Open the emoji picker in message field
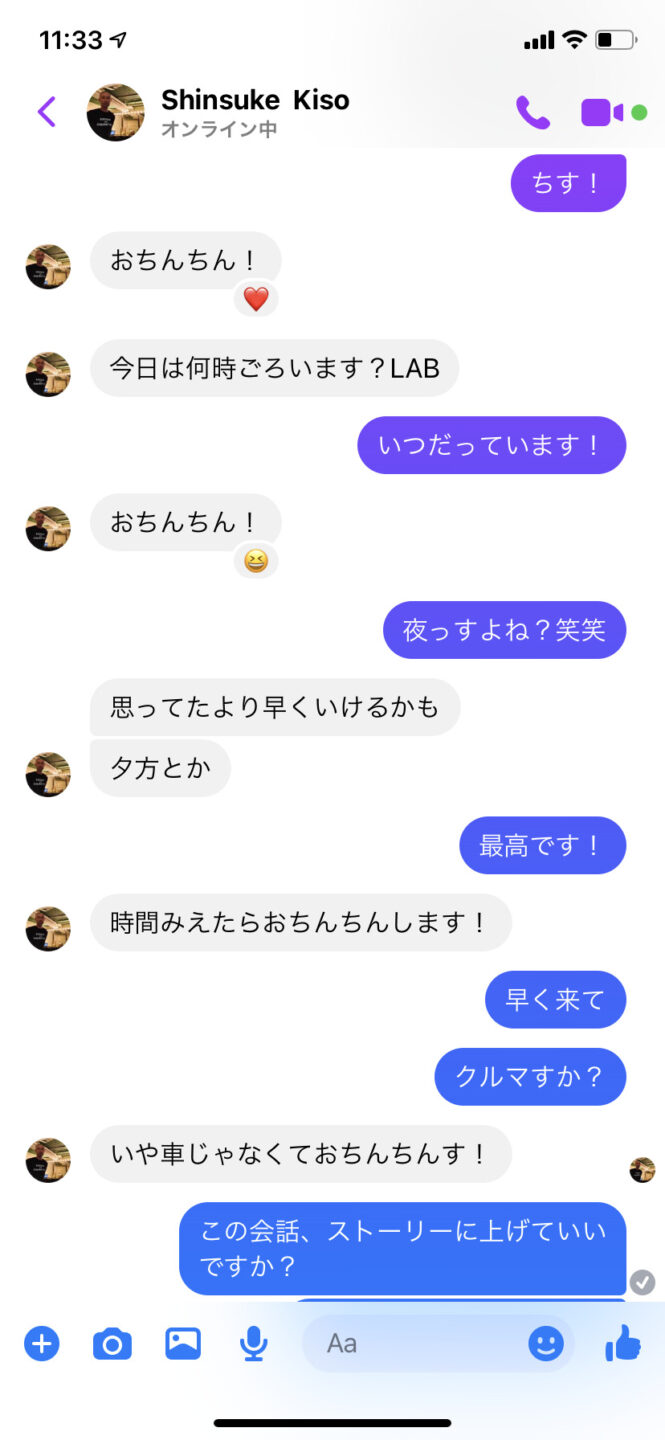The width and height of the screenshot is (665, 1440). [546, 1344]
